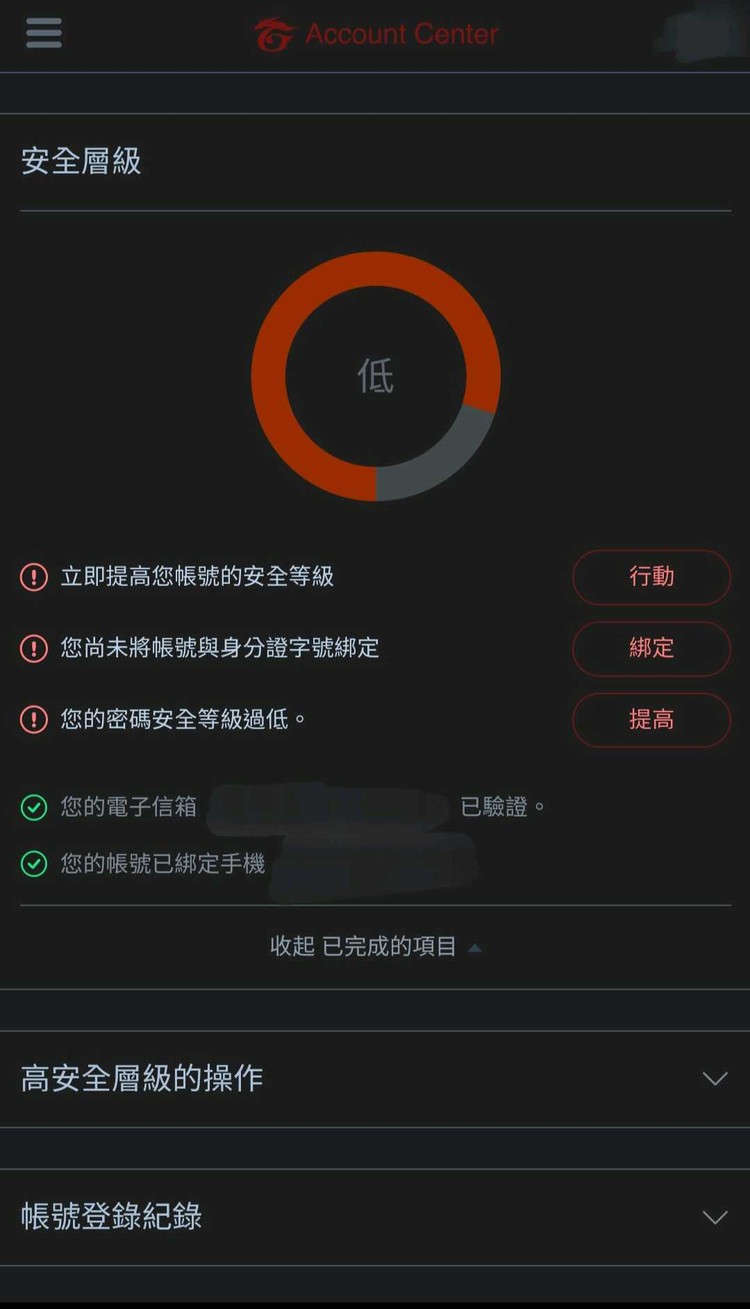The height and width of the screenshot is (1309, 750).
Task: Tap the 行動 button to raise security
Action: point(651,577)
